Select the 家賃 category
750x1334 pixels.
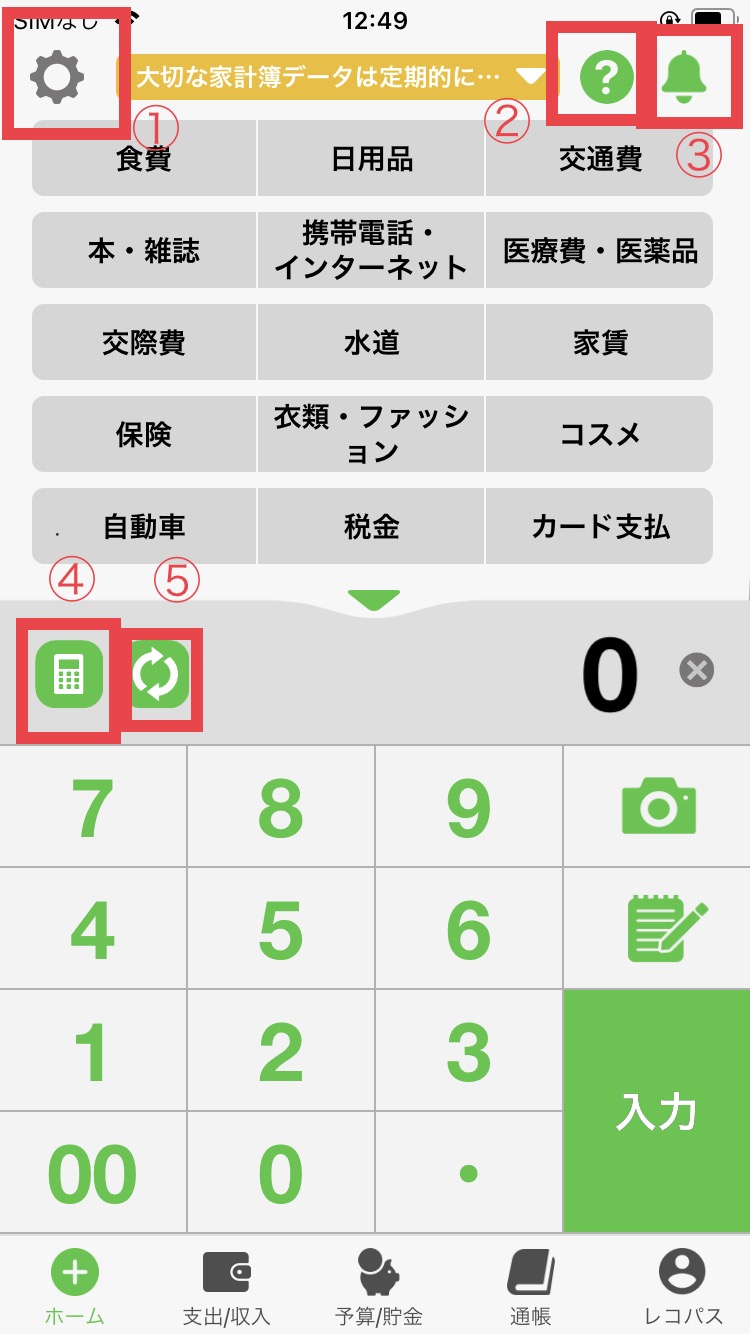coord(600,343)
